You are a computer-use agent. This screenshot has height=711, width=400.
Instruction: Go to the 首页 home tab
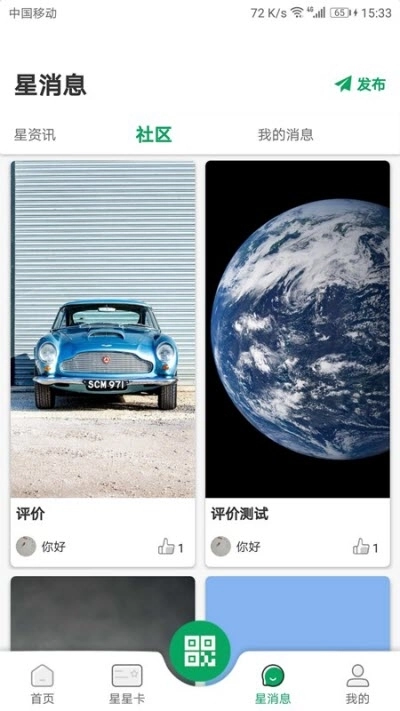[42, 684]
